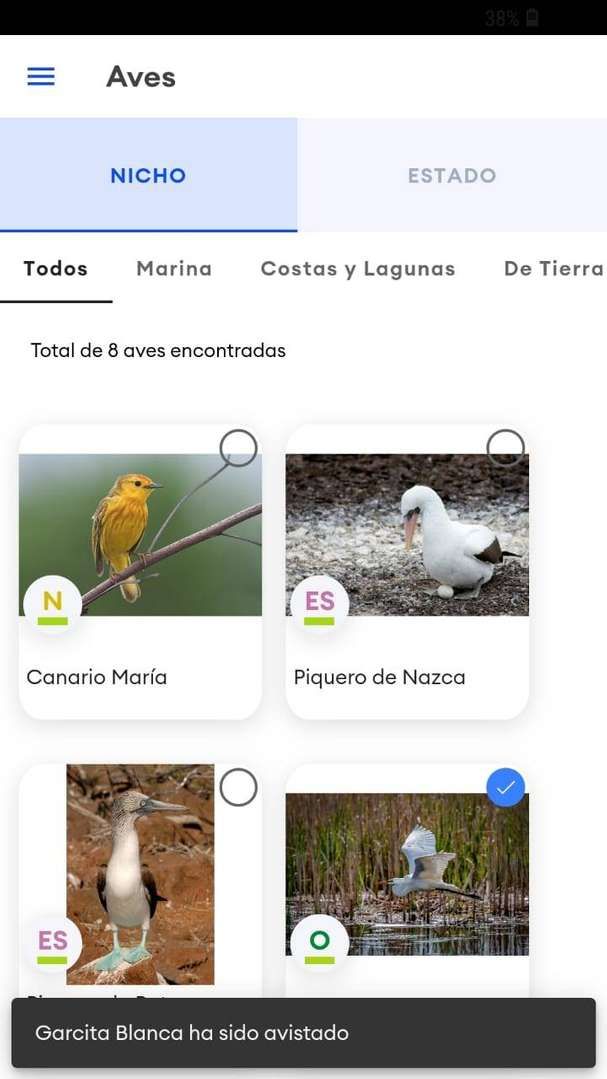Image resolution: width=607 pixels, height=1079 pixels.
Task: Select the Todos filter tab
Action: click(56, 268)
